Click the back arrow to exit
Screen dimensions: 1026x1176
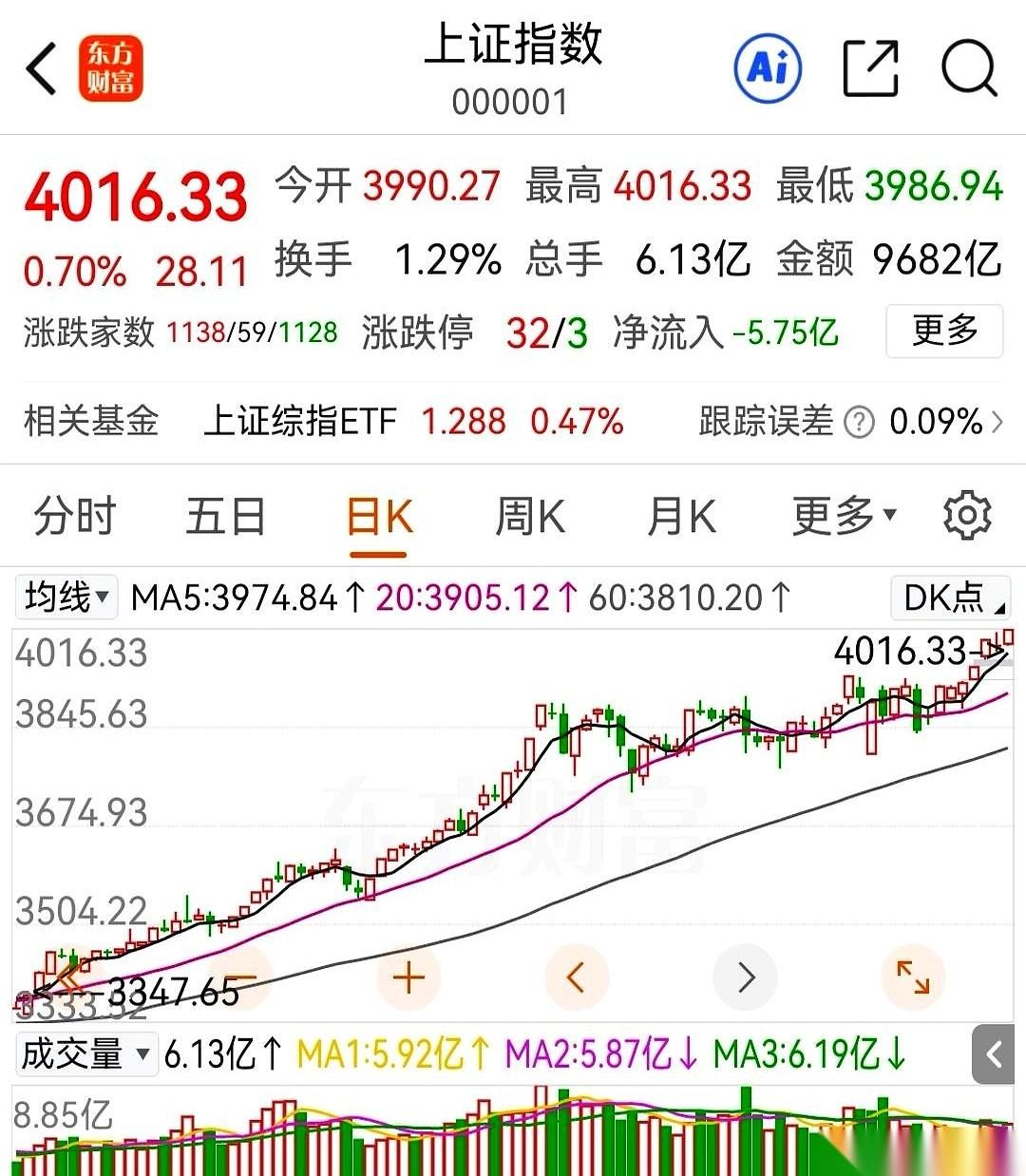point(40,68)
